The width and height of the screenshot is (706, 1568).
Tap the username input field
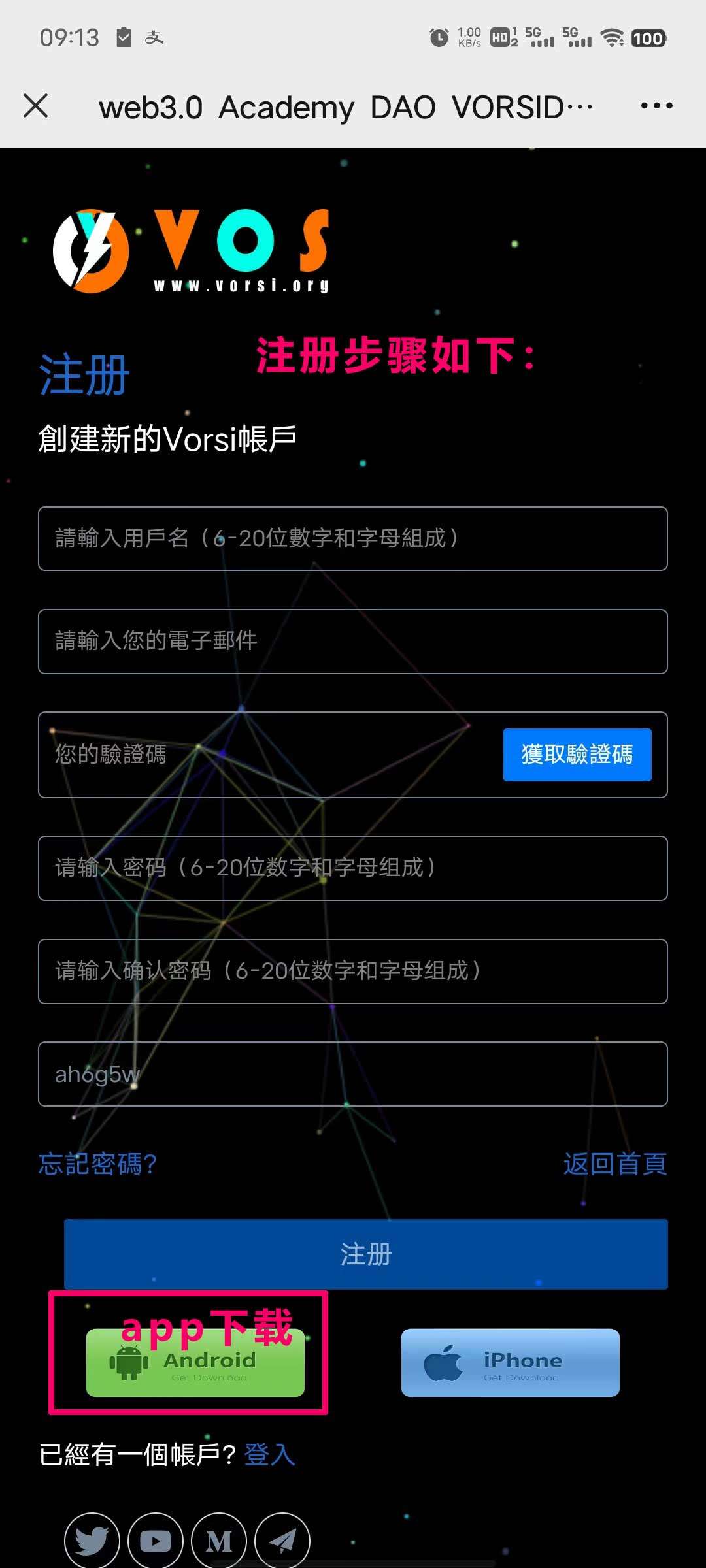coord(353,538)
